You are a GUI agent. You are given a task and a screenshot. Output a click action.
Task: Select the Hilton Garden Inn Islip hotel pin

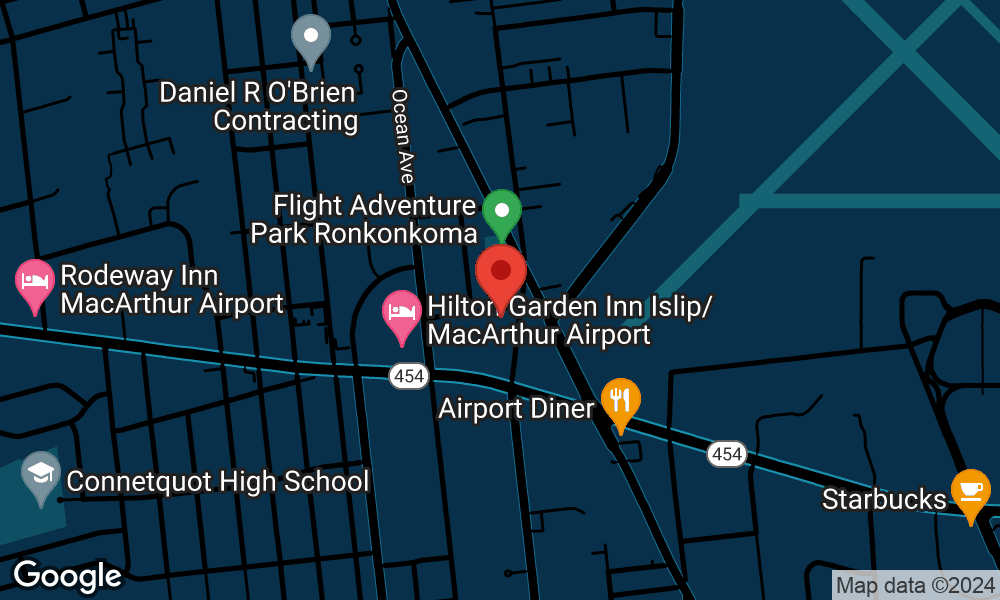click(x=402, y=313)
